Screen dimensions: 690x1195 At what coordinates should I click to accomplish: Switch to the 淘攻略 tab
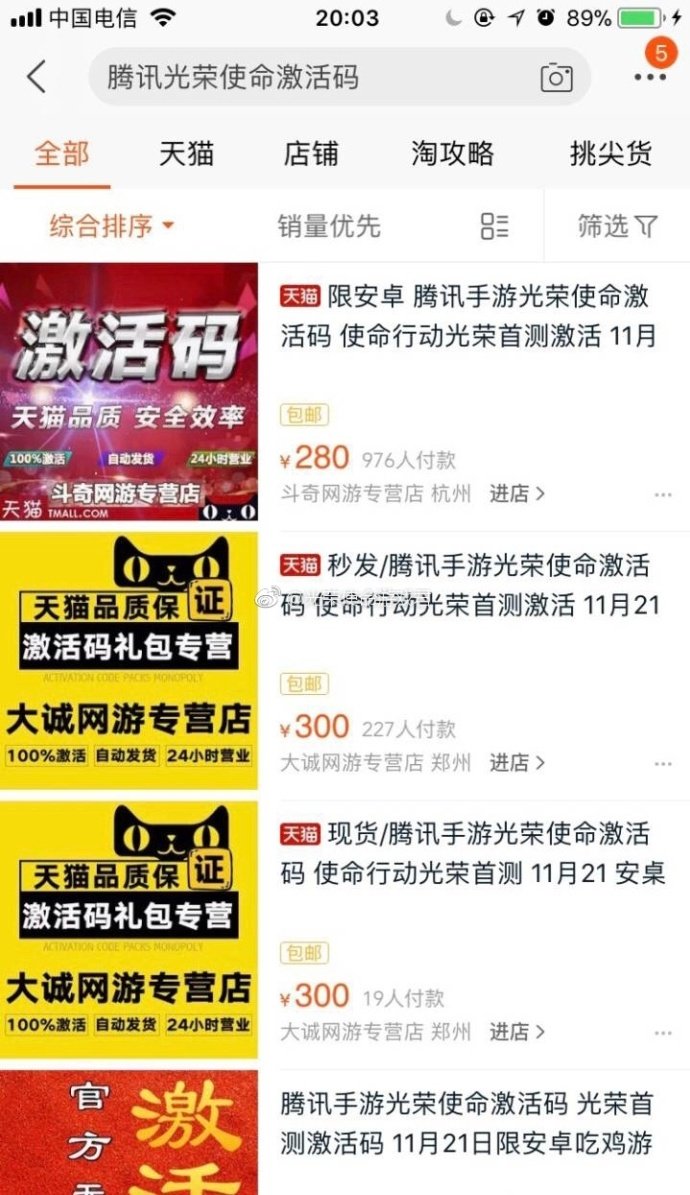pyautogui.click(x=452, y=154)
